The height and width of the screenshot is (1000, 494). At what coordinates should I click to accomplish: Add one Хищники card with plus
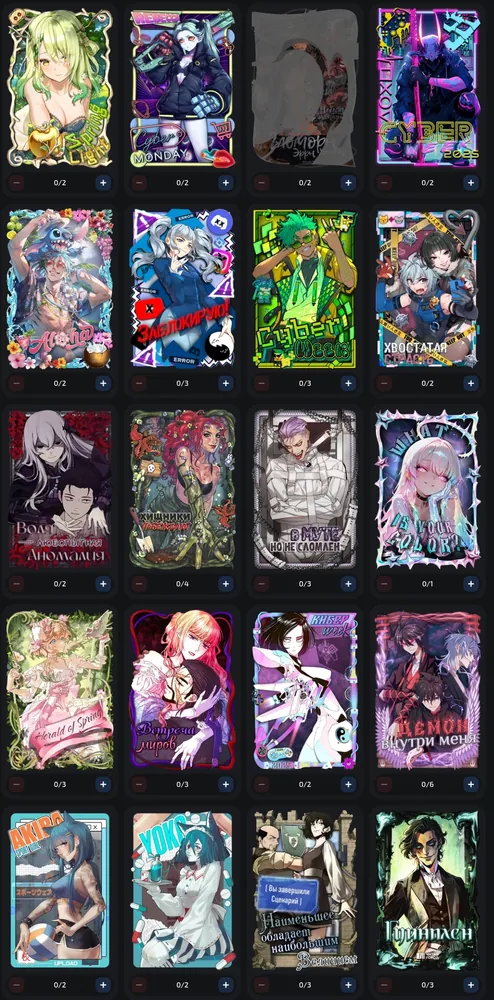(225, 584)
